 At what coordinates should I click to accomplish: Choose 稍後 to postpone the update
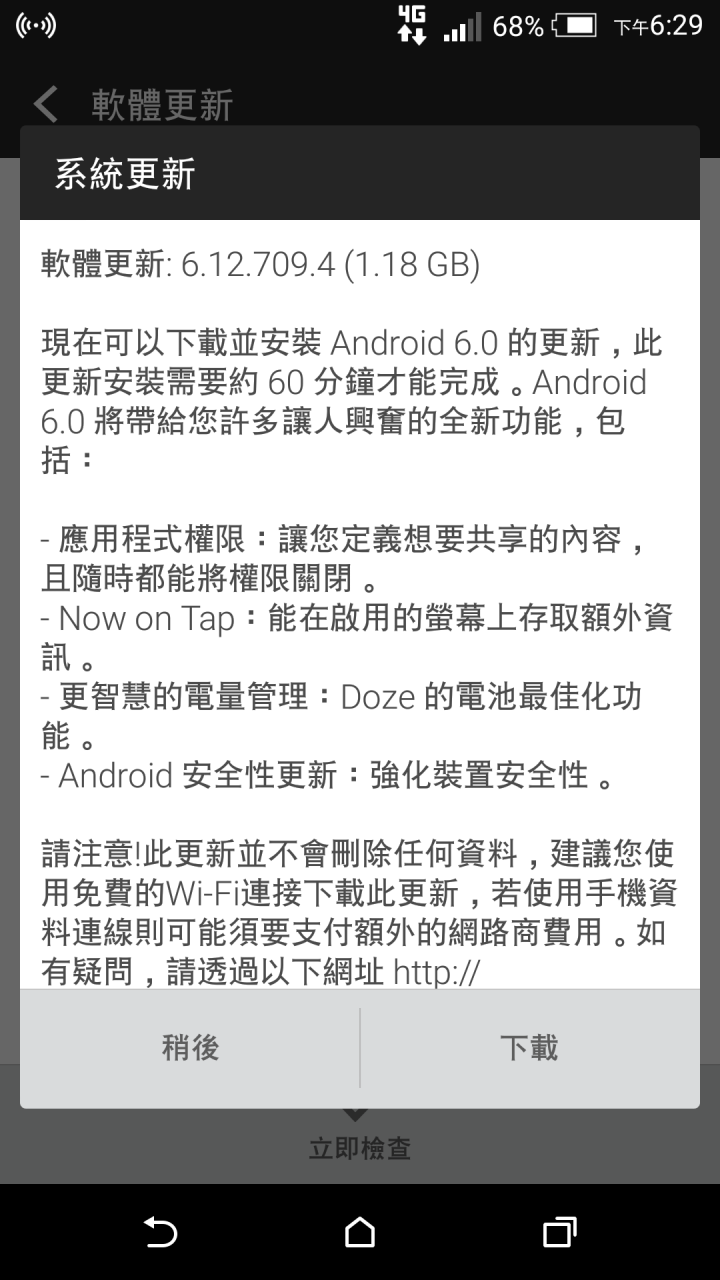click(190, 1048)
